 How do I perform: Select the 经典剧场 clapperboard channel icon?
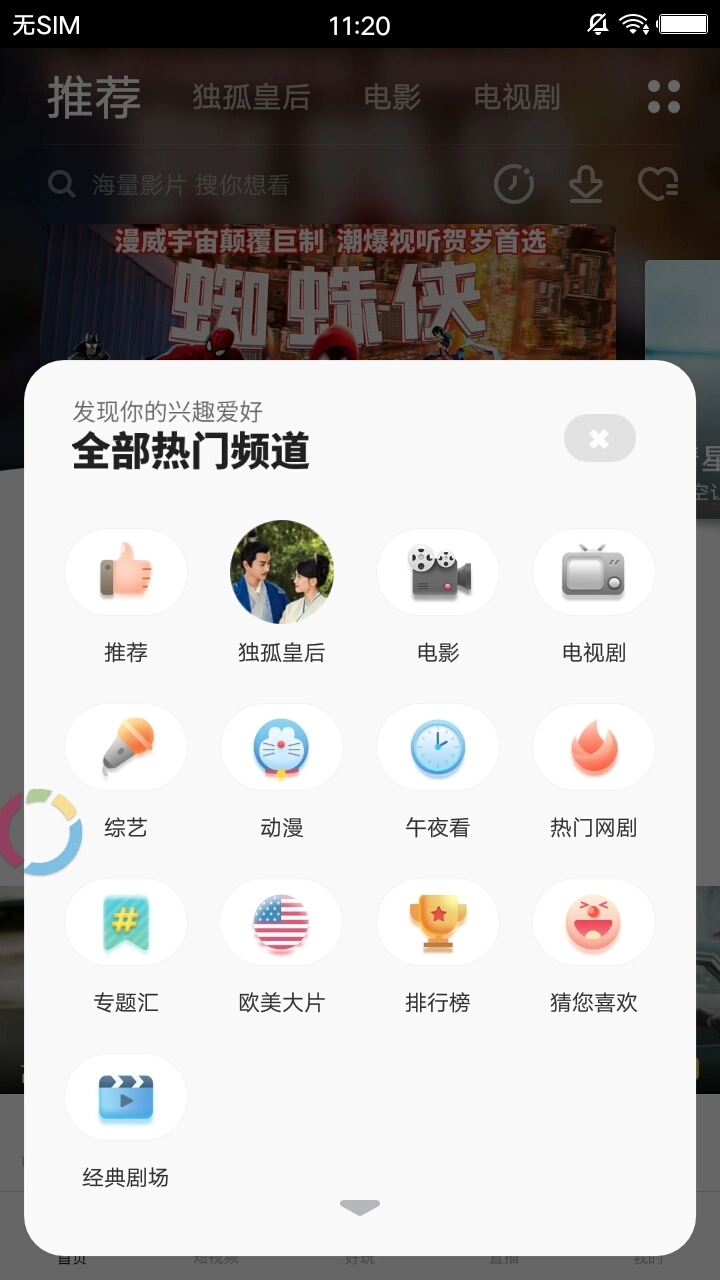[x=126, y=1097]
